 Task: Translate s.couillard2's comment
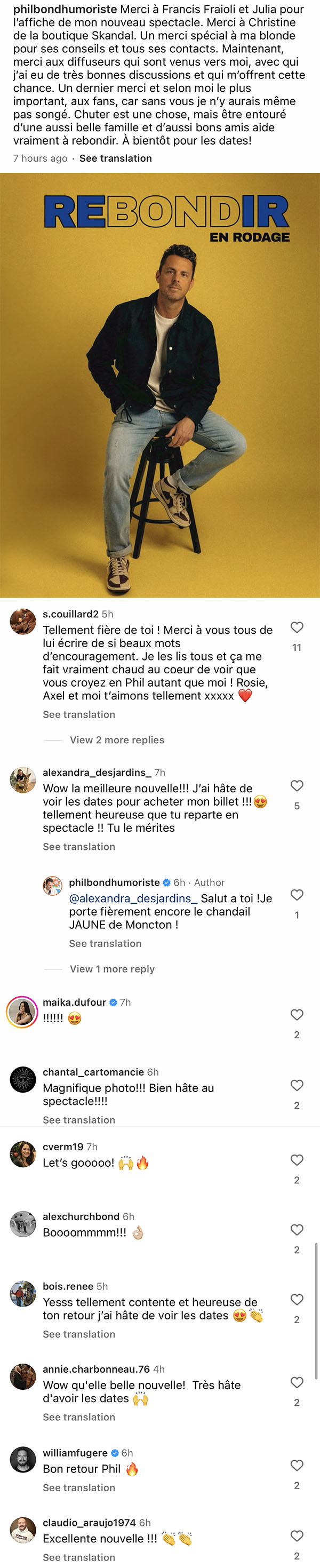pos(78,714)
